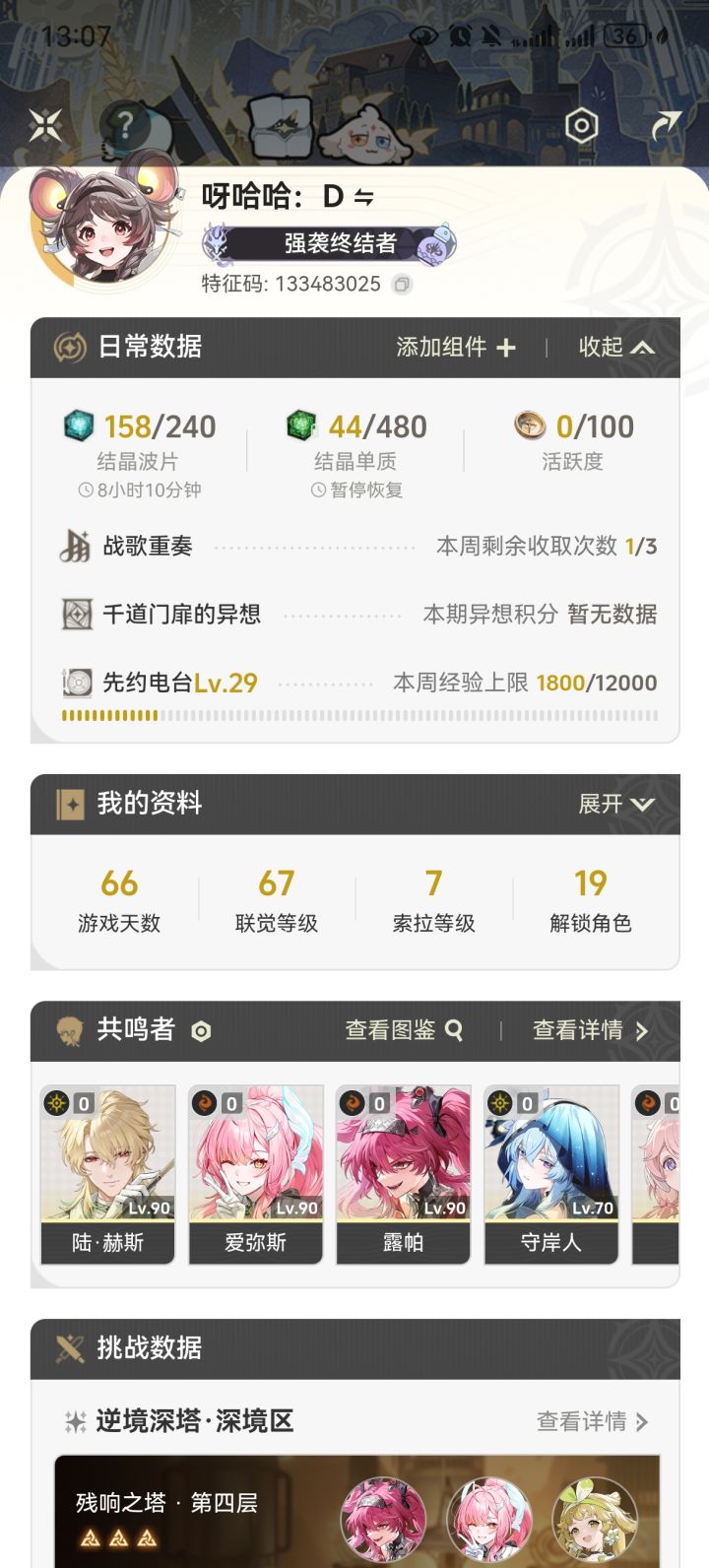
Task: Tap the question mark help icon
Action: click(125, 121)
